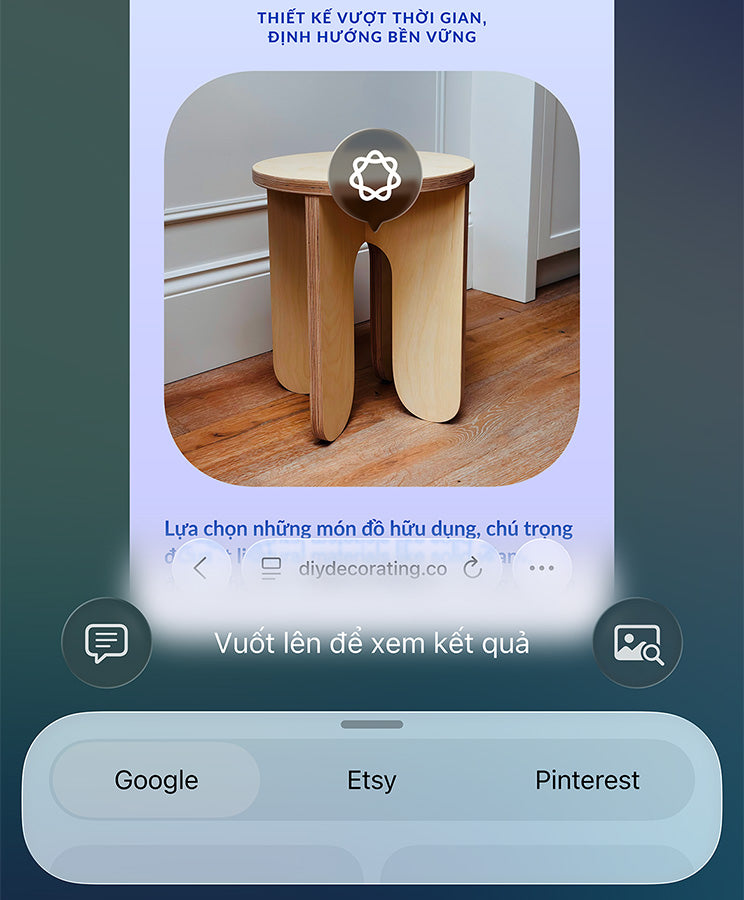
Task: Select the Google results tab
Action: click(x=156, y=780)
